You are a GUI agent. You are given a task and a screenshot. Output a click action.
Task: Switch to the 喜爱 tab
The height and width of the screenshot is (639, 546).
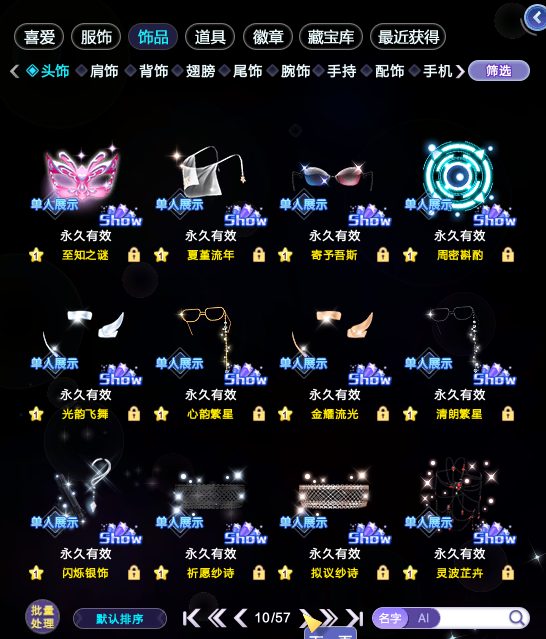(x=39, y=37)
